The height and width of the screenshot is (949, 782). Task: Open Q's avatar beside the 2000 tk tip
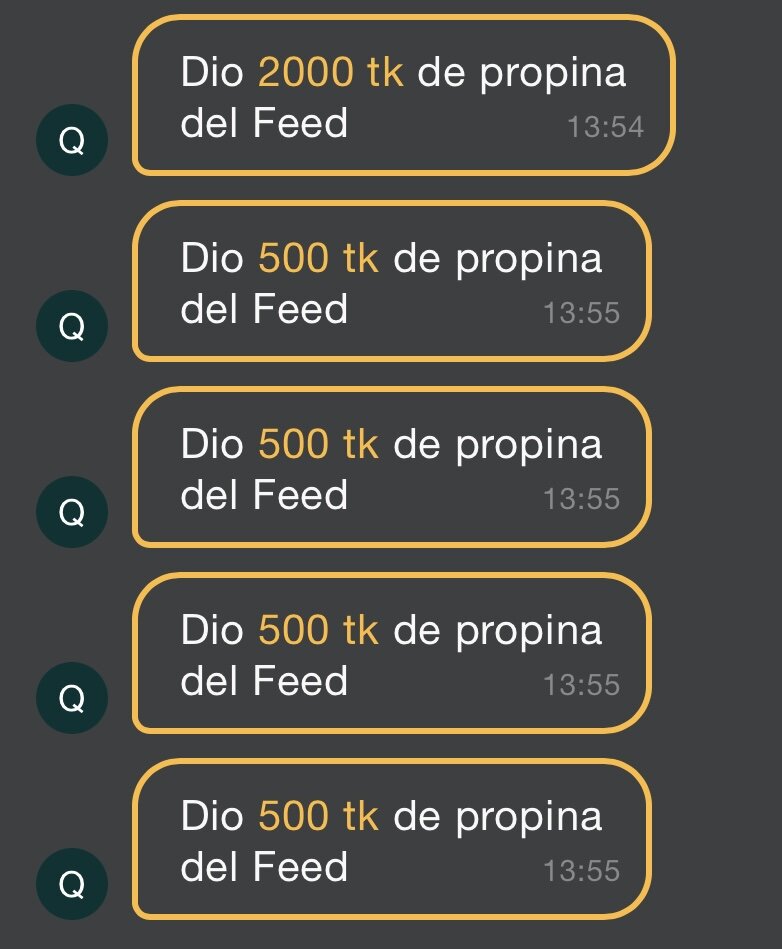[71, 141]
